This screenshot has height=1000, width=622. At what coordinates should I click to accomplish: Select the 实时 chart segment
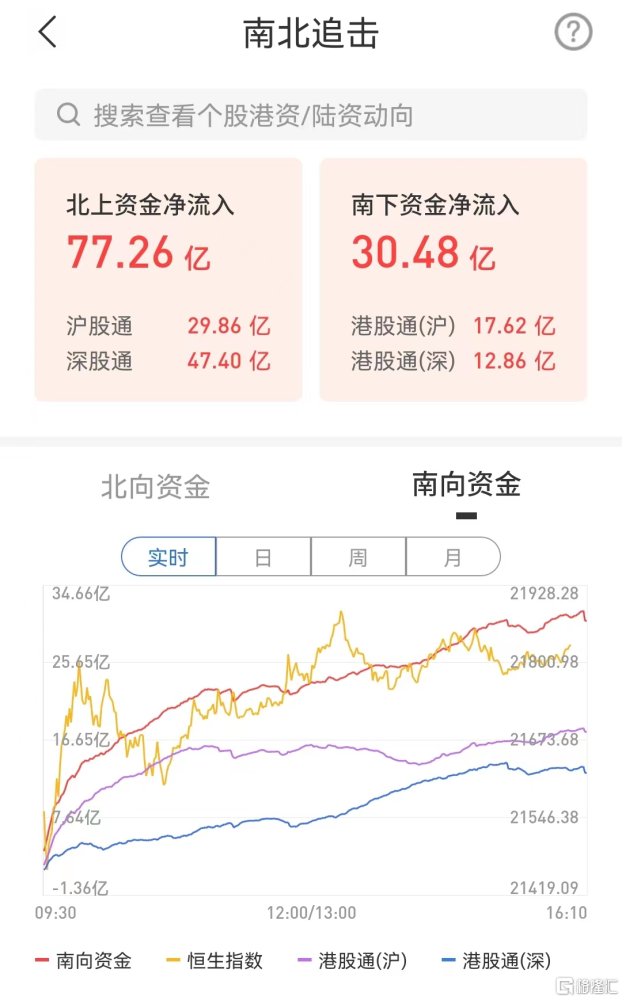(x=168, y=557)
